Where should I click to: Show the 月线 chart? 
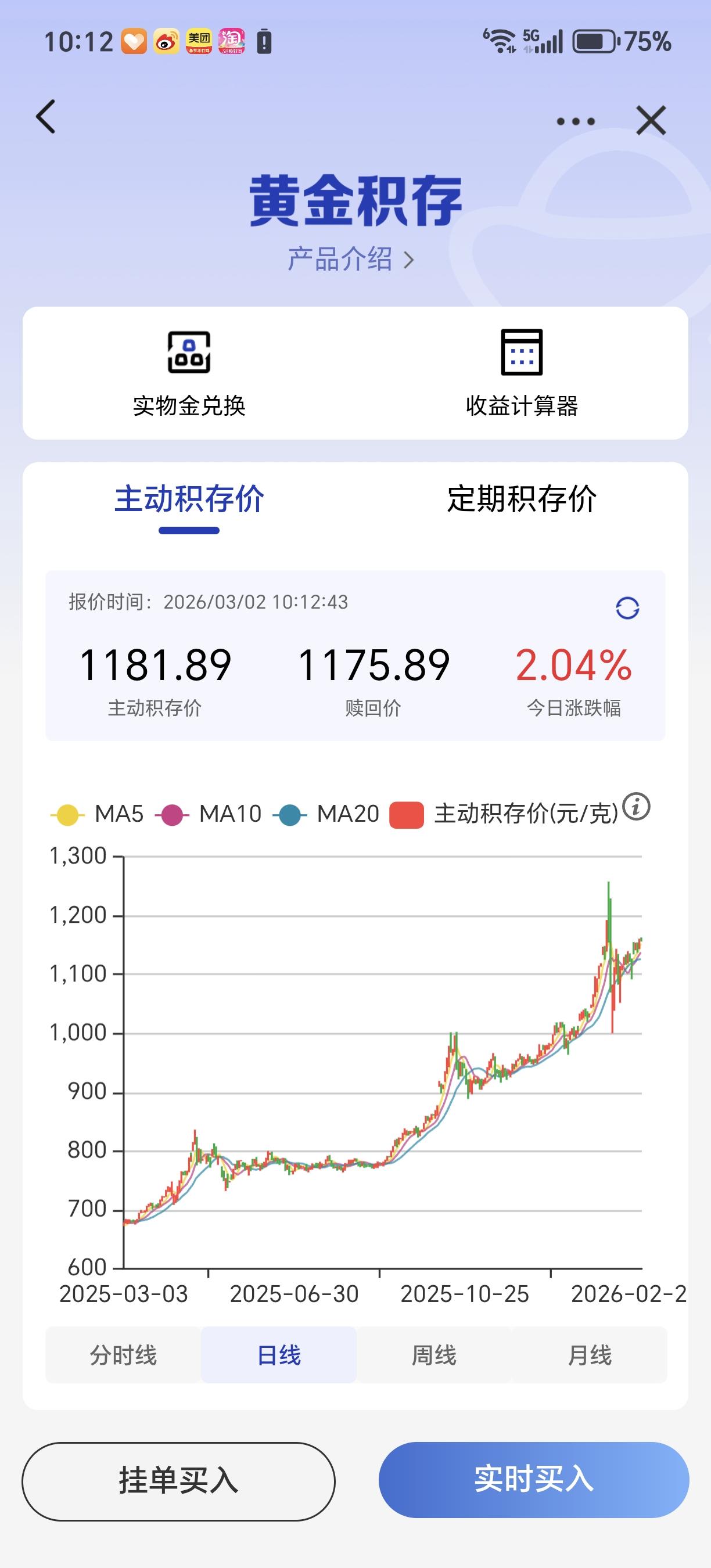tap(589, 1355)
